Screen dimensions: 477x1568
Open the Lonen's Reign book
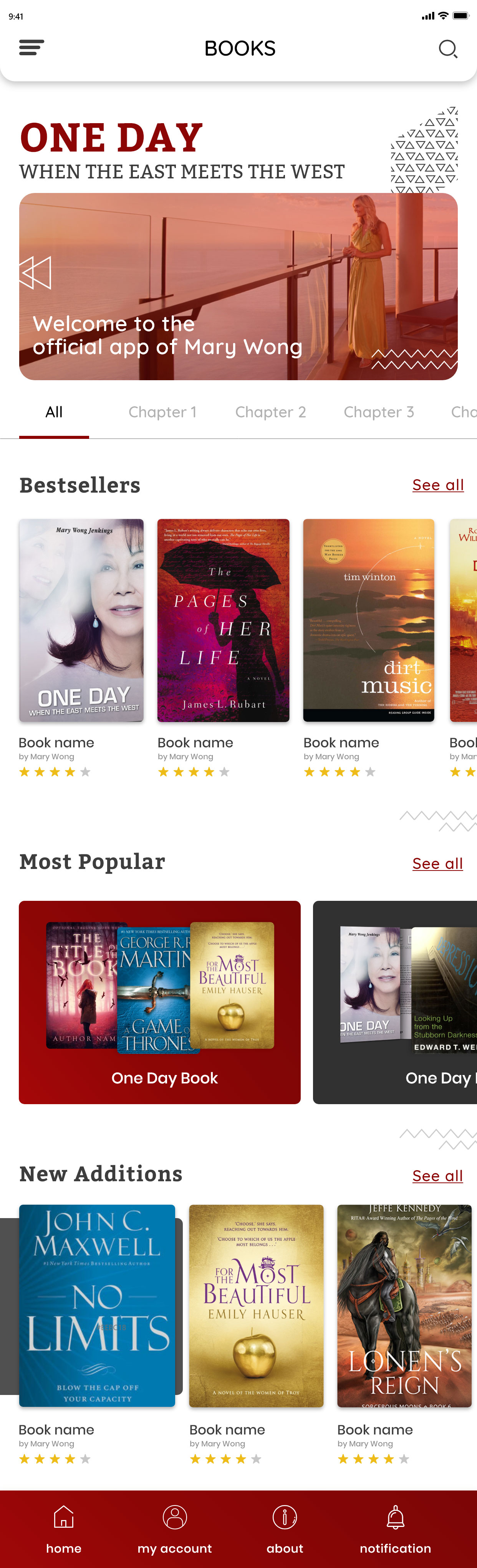click(x=404, y=1305)
